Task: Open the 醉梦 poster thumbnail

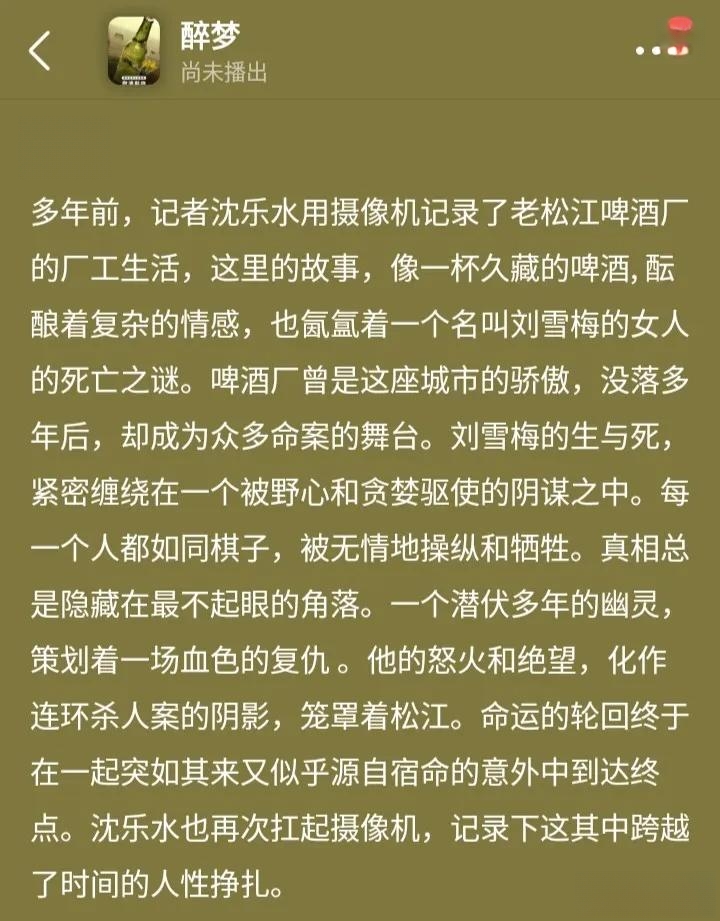Action: (x=134, y=51)
